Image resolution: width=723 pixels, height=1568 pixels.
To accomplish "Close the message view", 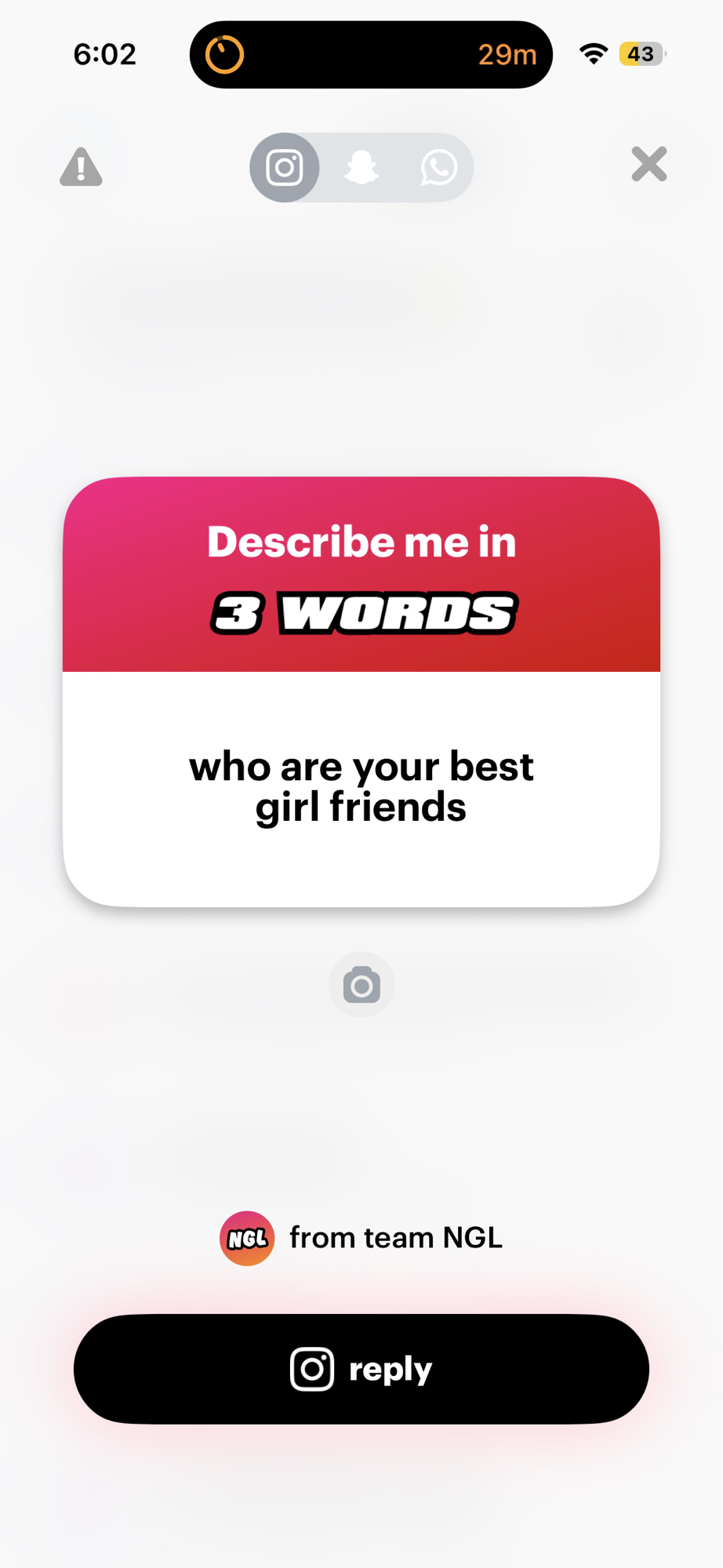I will 649,165.
